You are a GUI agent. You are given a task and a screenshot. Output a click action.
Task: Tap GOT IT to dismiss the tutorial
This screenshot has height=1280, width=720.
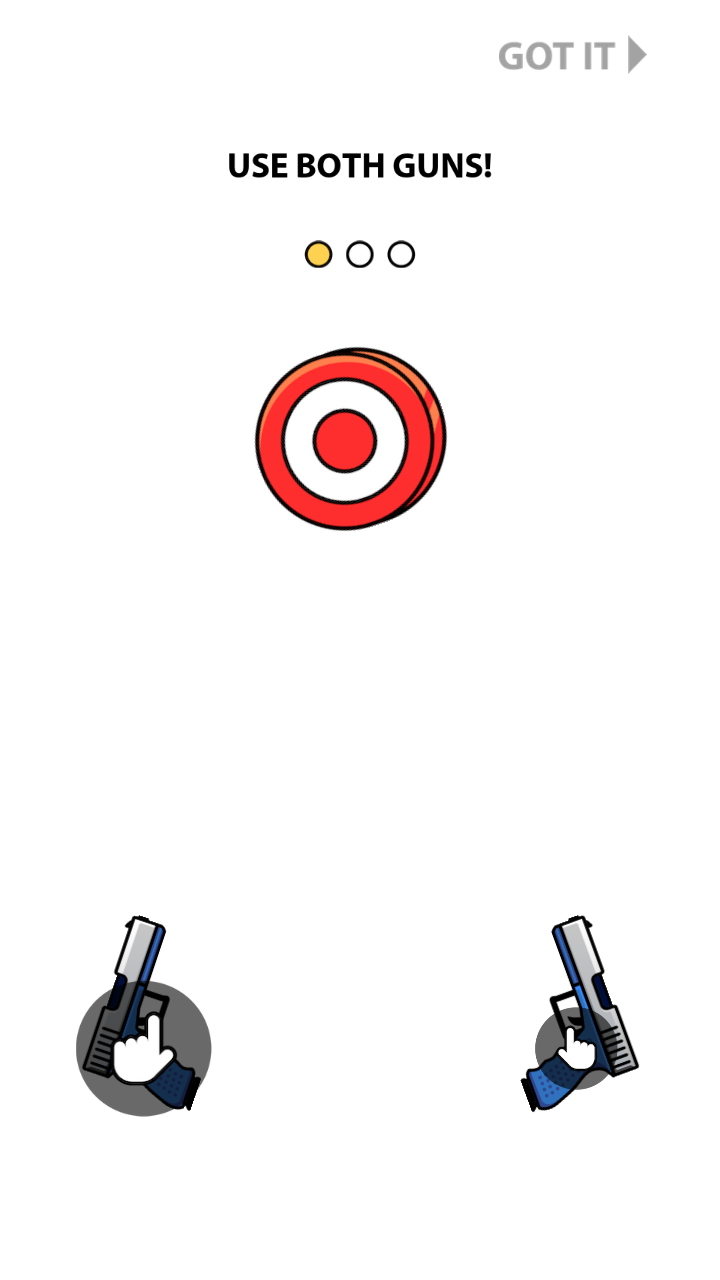click(571, 55)
